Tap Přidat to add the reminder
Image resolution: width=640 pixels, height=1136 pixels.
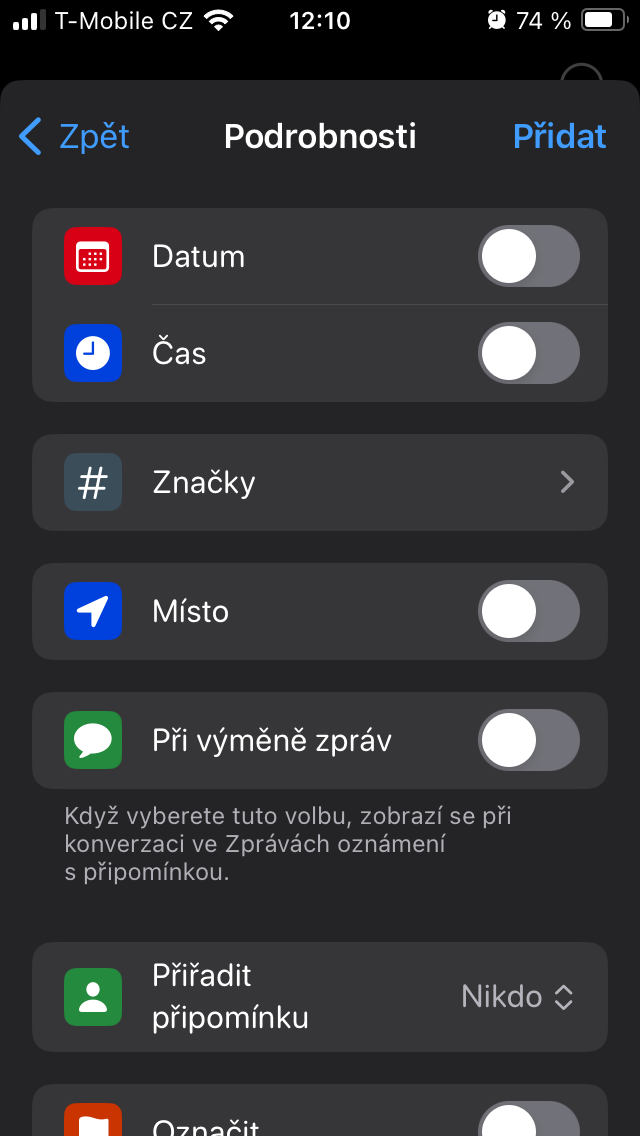(559, 137)
